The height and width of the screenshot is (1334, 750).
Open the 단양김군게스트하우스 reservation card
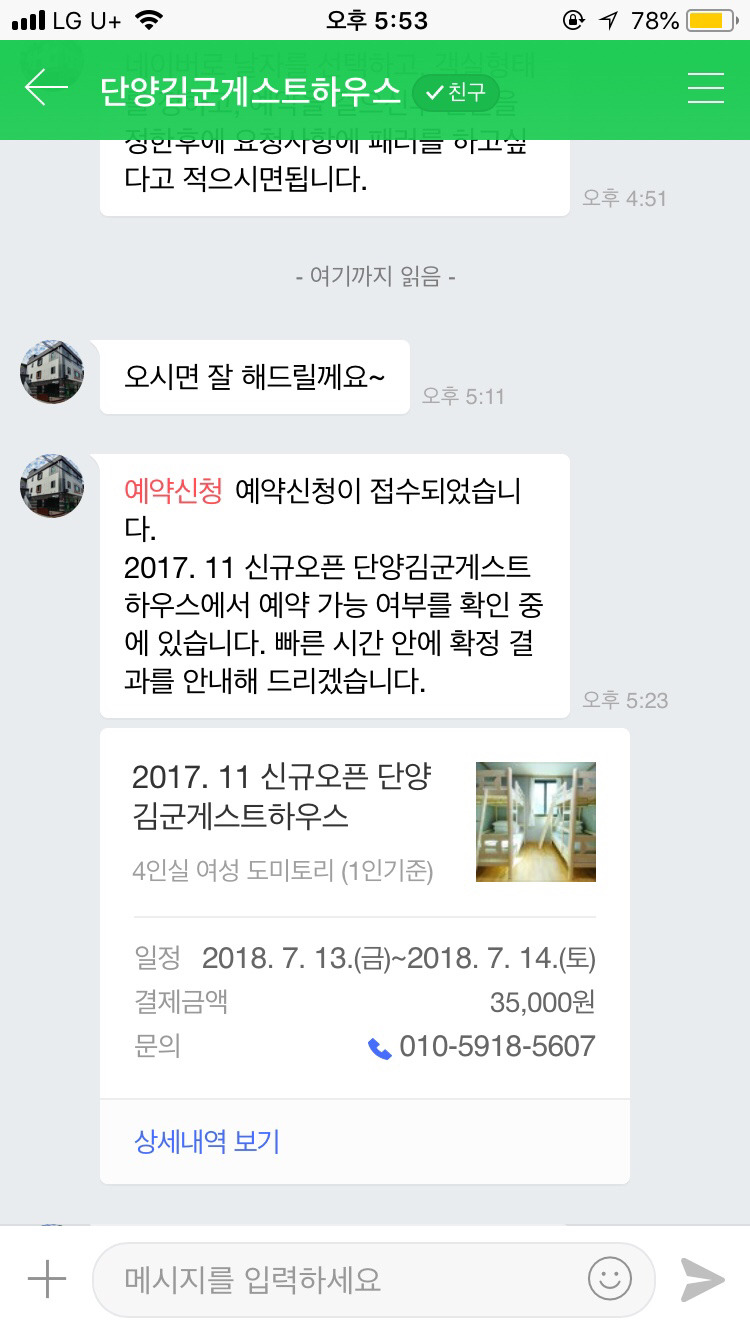point(364,820)
